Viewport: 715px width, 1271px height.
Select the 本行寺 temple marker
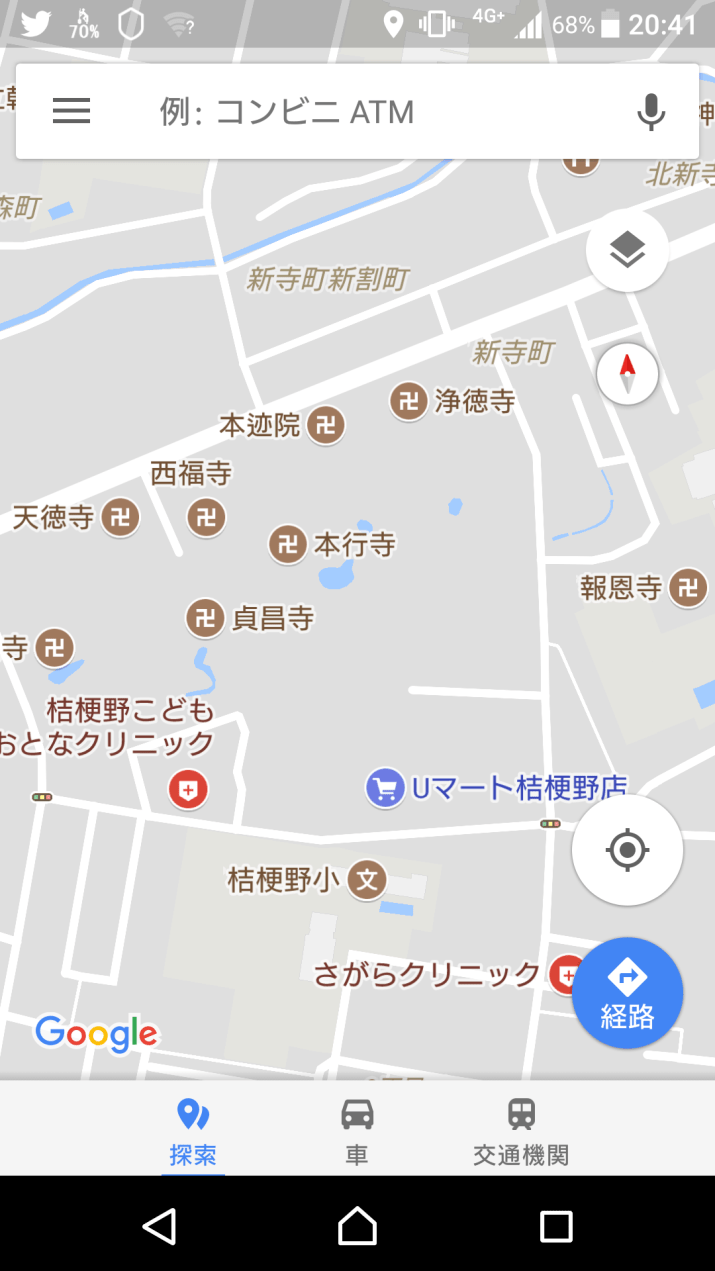tap(288, 544)
